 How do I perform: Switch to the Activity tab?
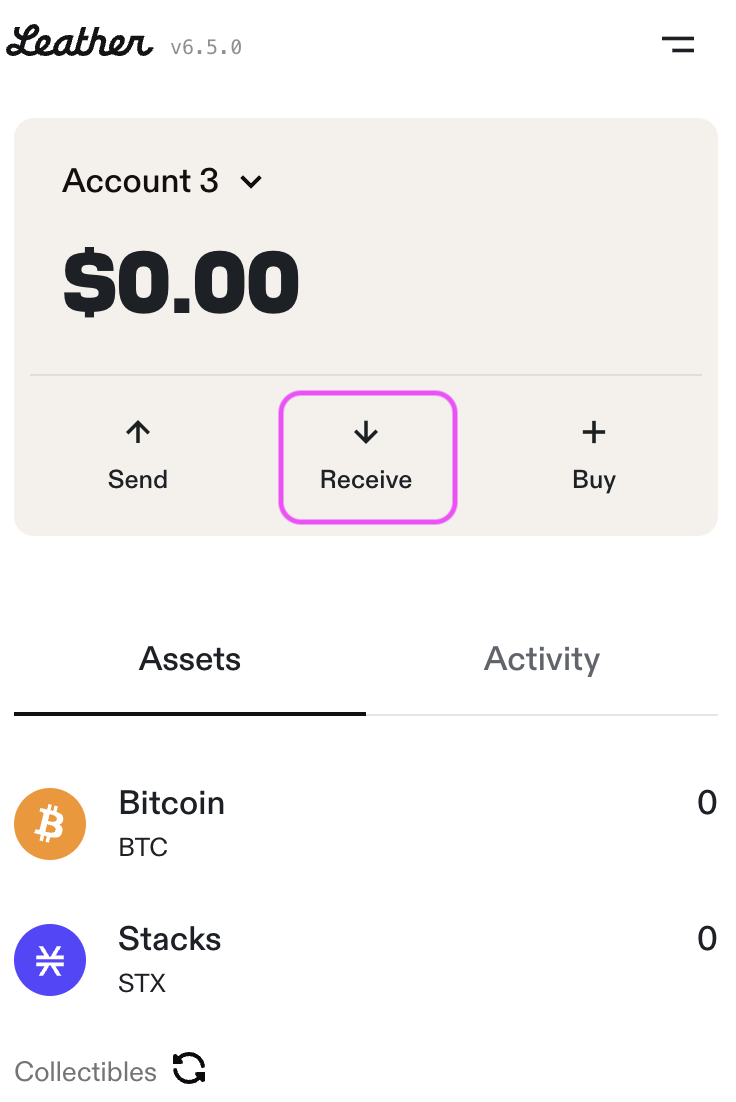coord(541,658)
